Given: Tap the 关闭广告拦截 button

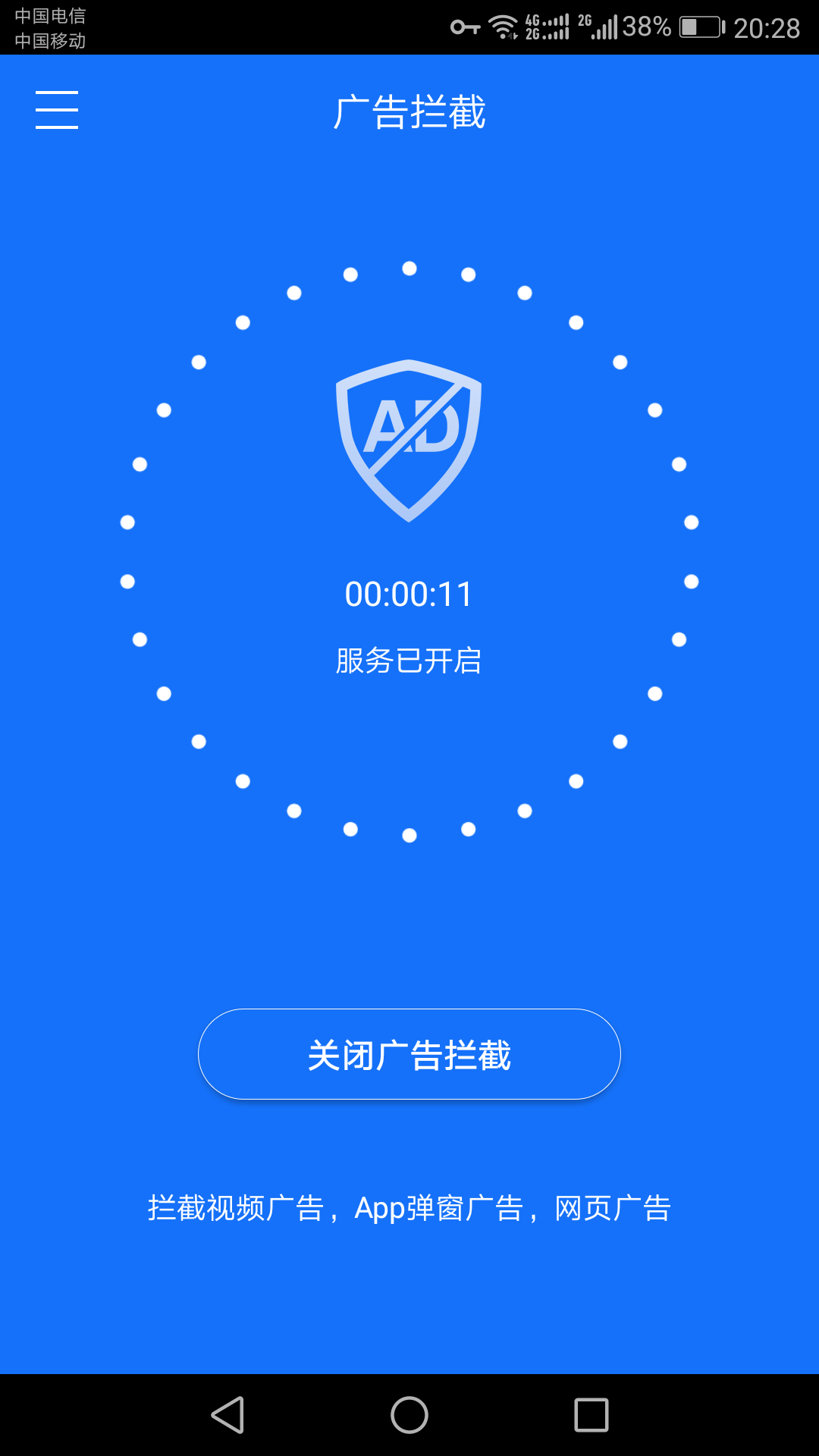Looking at the screenshot, I should (x=409, y=1054).
